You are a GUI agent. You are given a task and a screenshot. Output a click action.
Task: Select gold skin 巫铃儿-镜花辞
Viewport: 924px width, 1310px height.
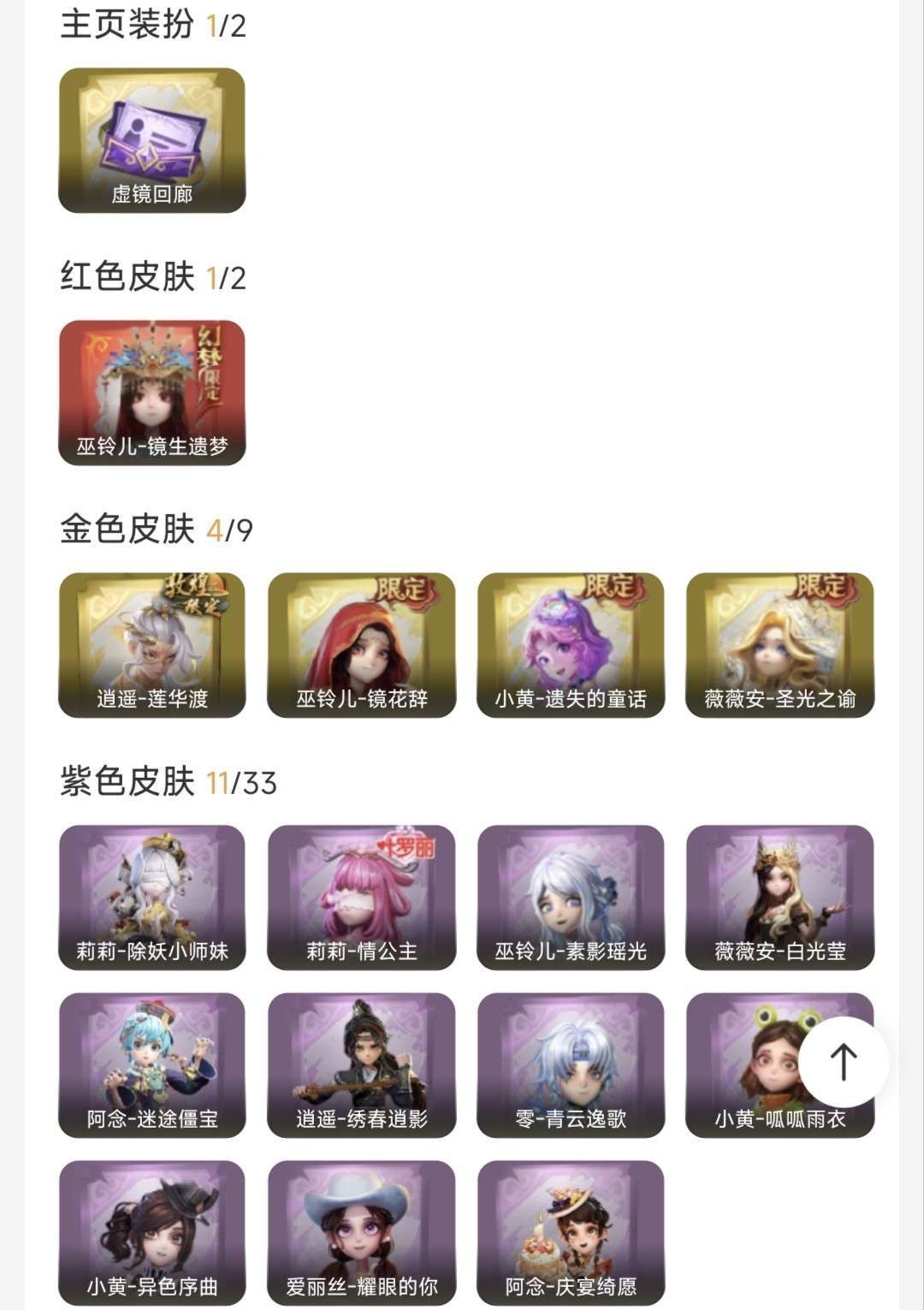click(361, 644)
